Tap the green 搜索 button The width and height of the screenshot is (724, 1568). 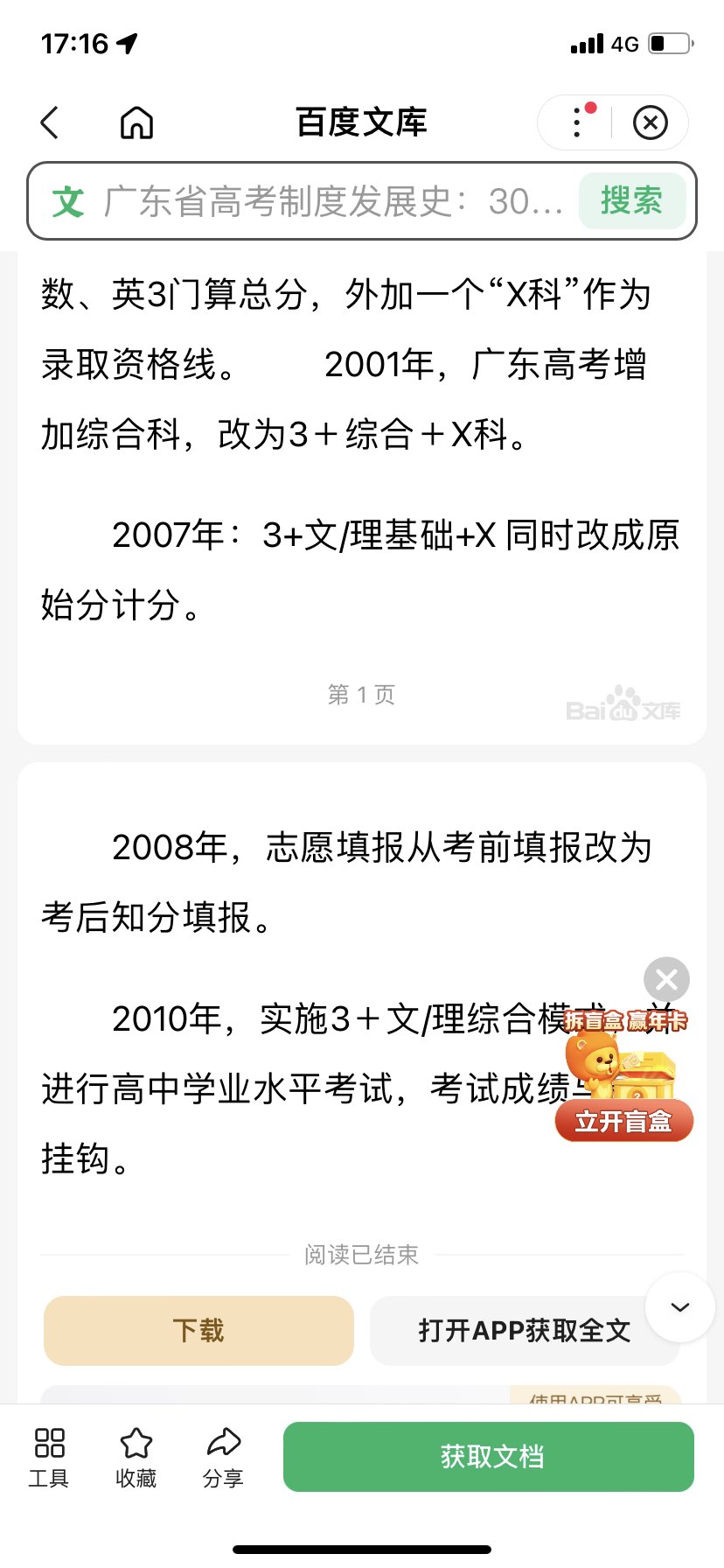(631, 201)
